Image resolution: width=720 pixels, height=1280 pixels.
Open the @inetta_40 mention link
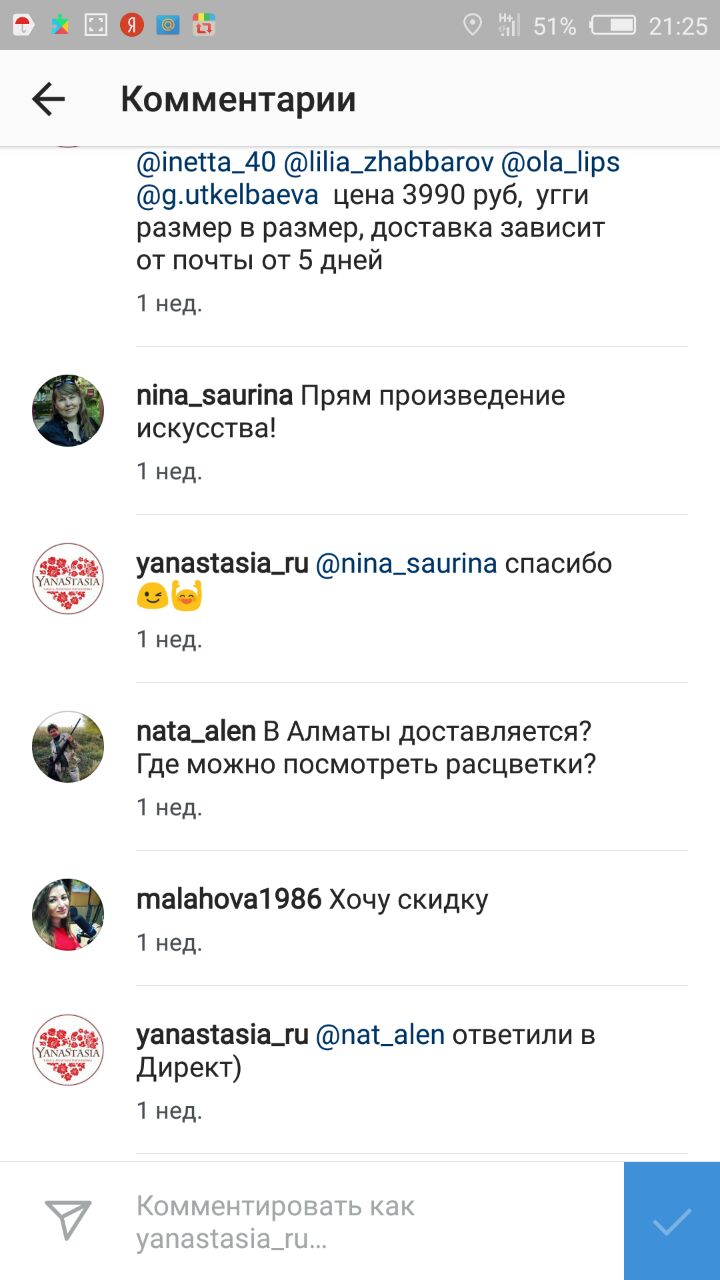click(205, 162)
